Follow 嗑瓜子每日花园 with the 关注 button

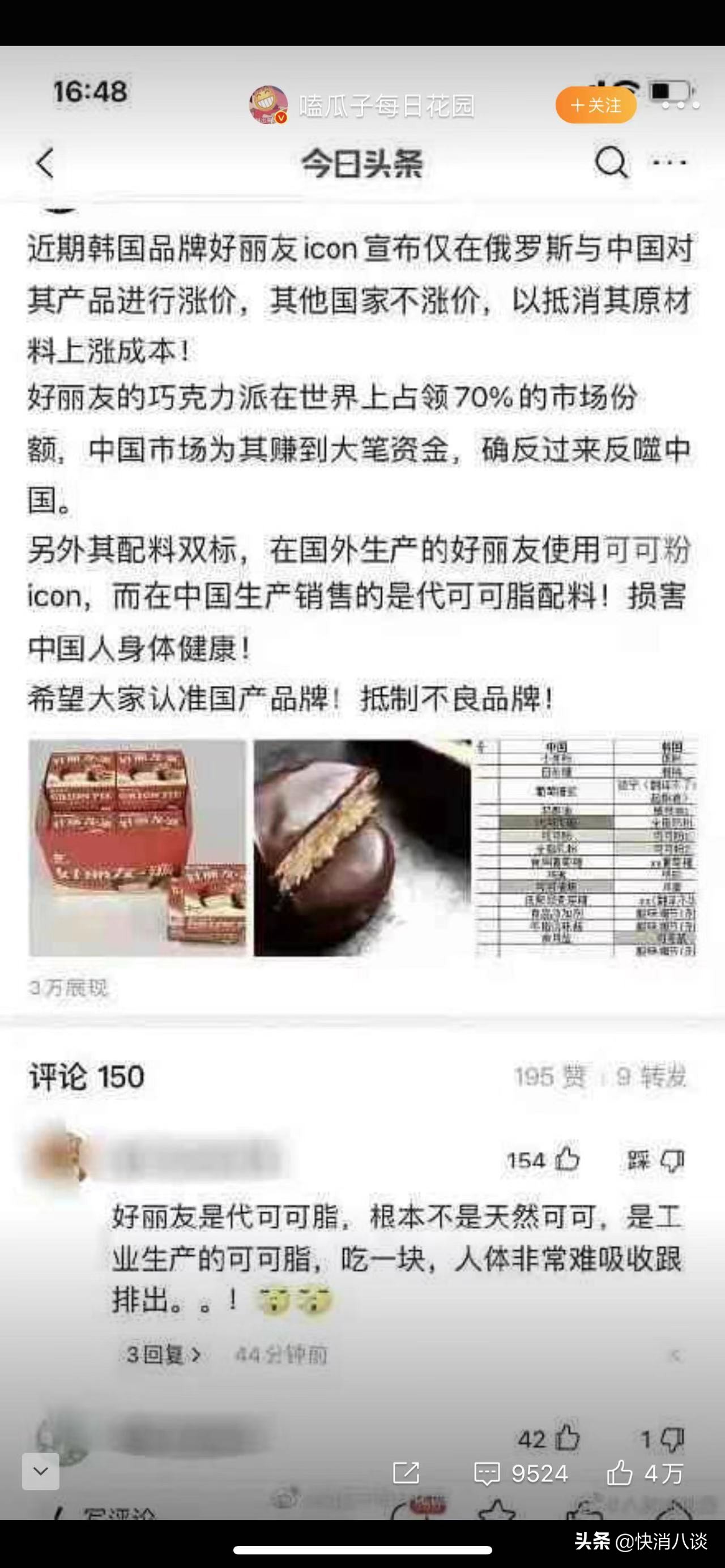point(595,105)
